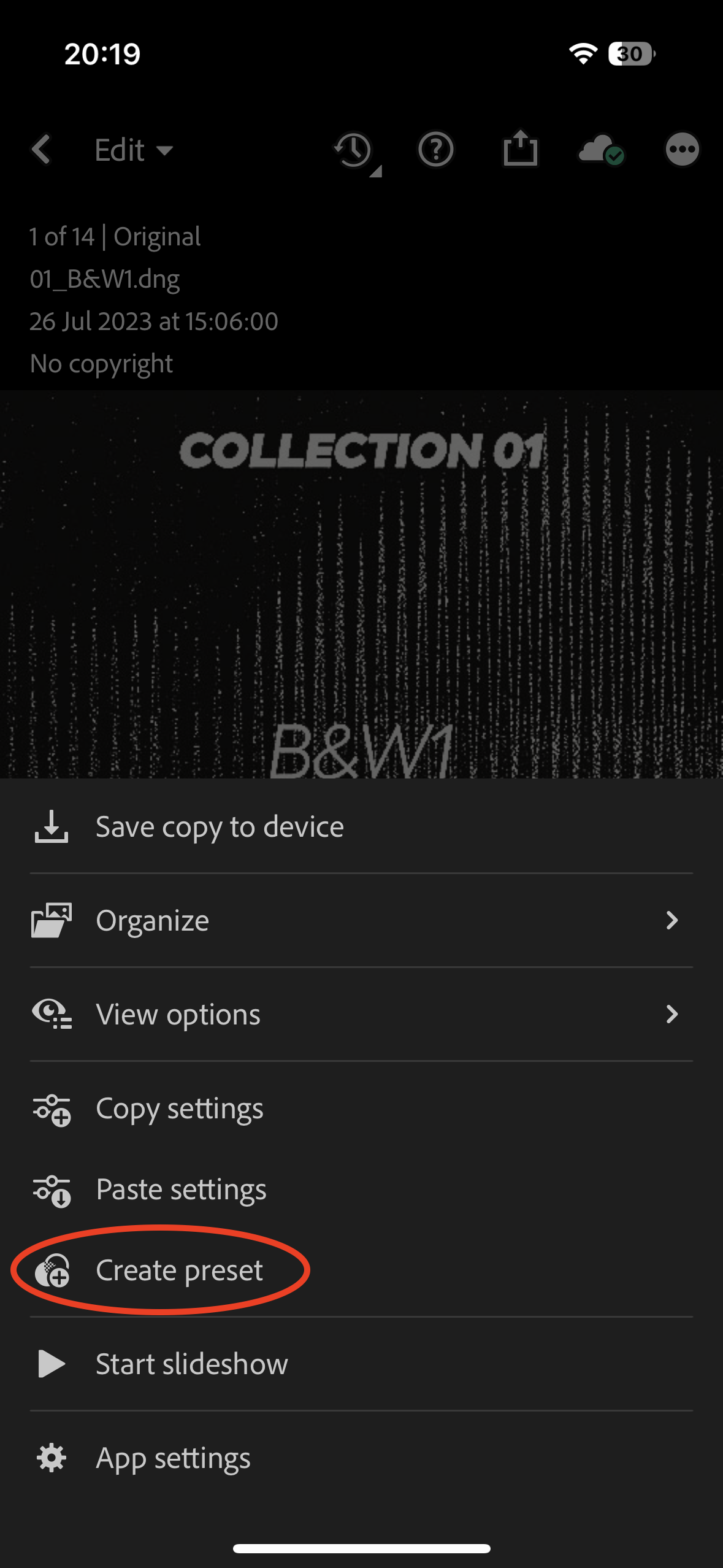This screenshot has width=723, height=1568.
Task: Select Save copy to device
Action: [220, 827]
